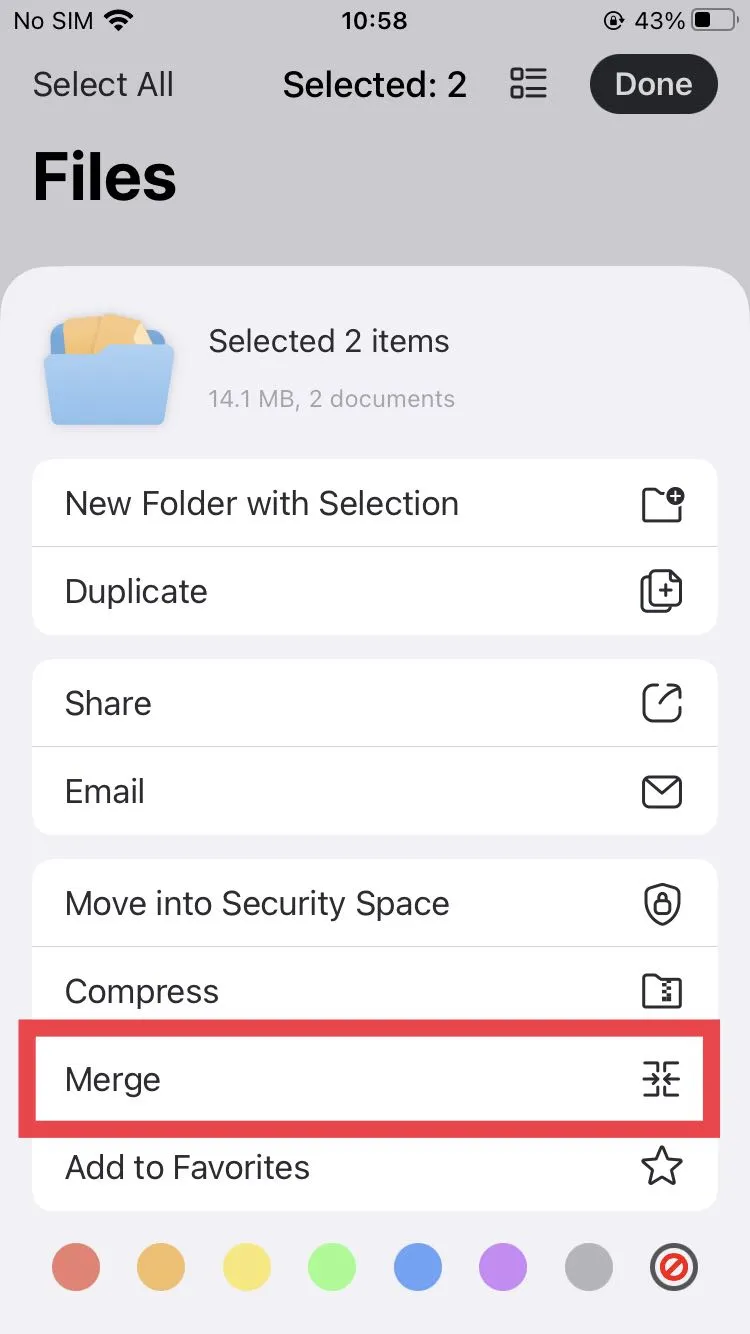The image size is (750, 1334).
Task: Tap the Selected: 2 counter text
Action: [x=375, y=84]
